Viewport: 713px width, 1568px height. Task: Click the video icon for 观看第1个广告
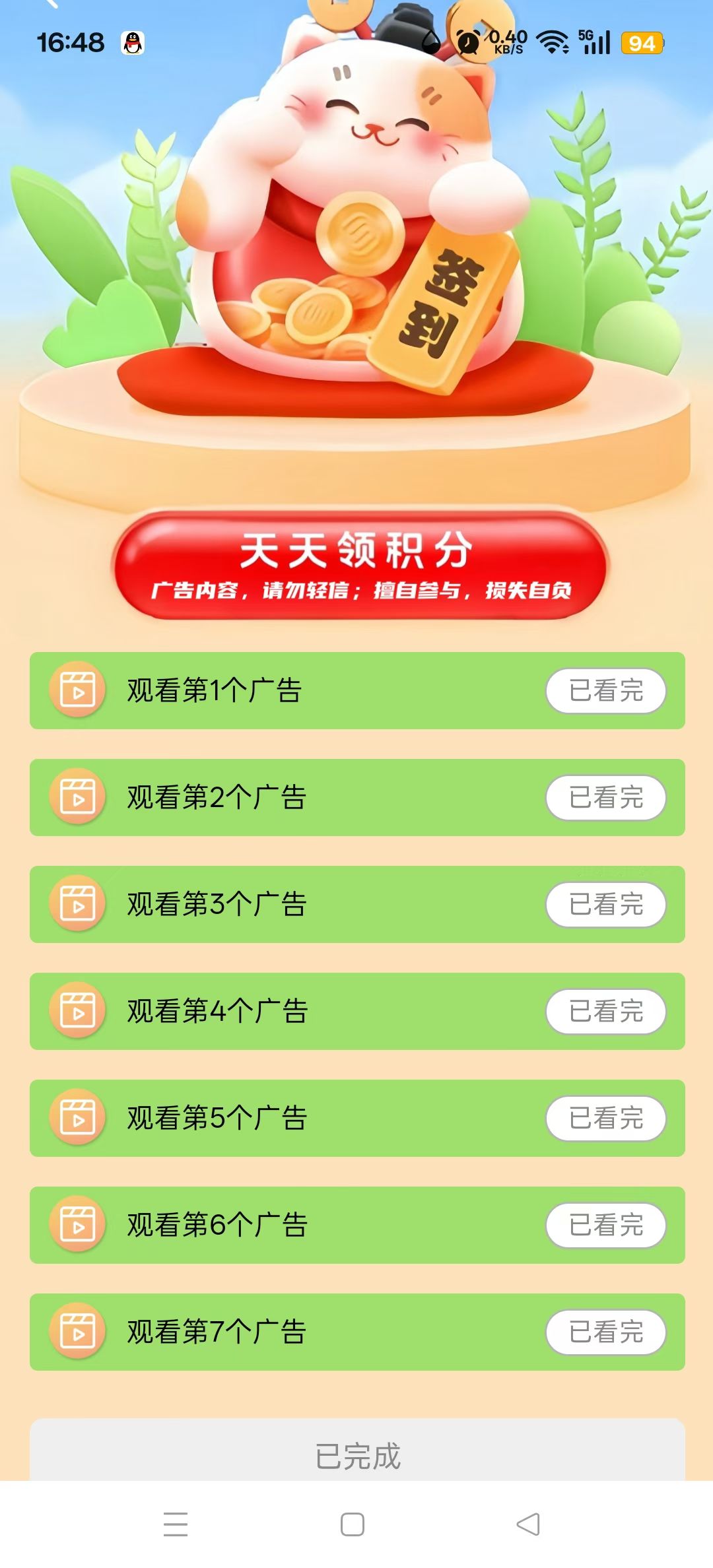pyautogui.click(x=77, y=690)
